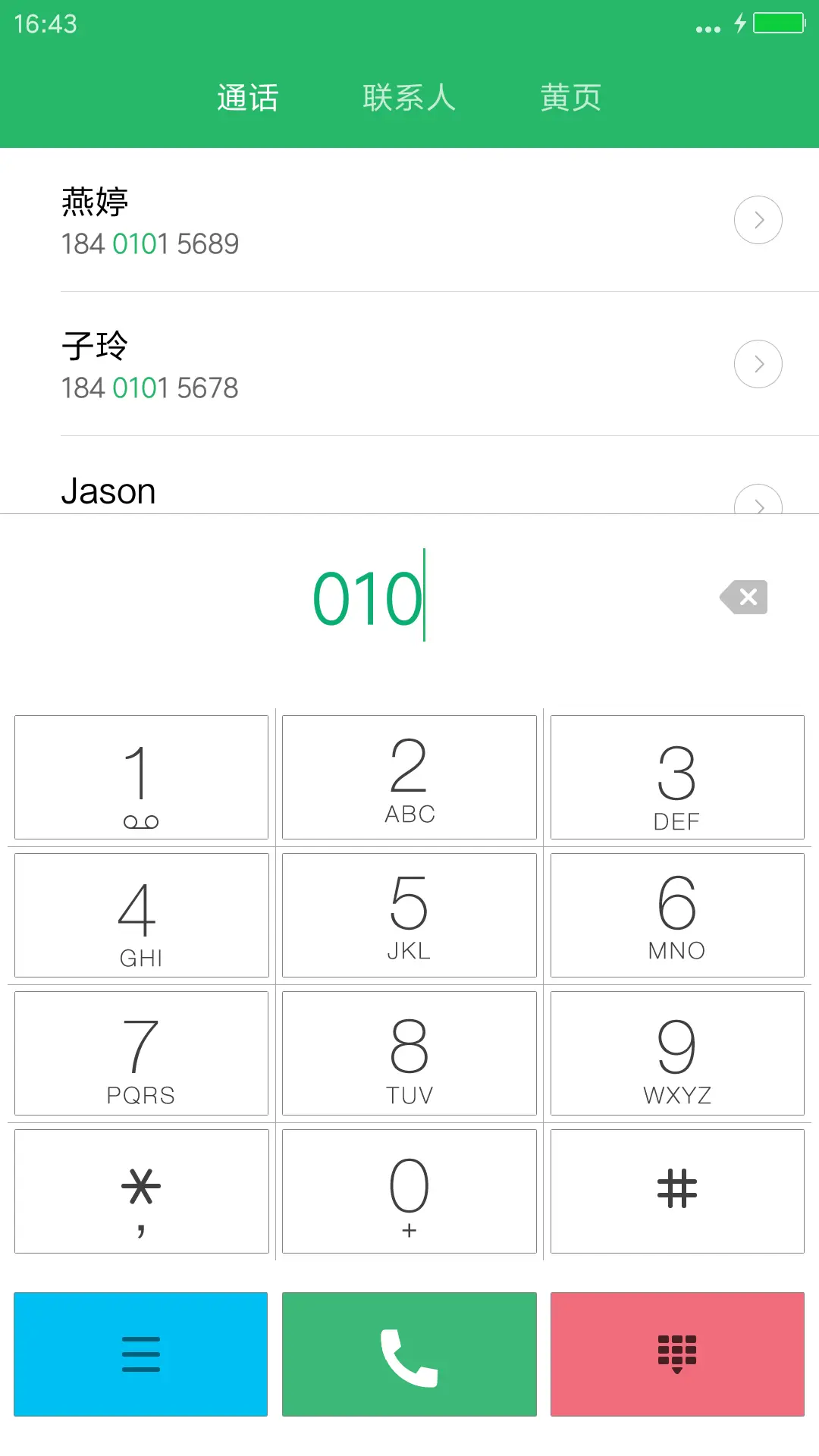819x1456 pixels.
Task: Enter digit 5 JKL
Action: (x=409, y=915)
